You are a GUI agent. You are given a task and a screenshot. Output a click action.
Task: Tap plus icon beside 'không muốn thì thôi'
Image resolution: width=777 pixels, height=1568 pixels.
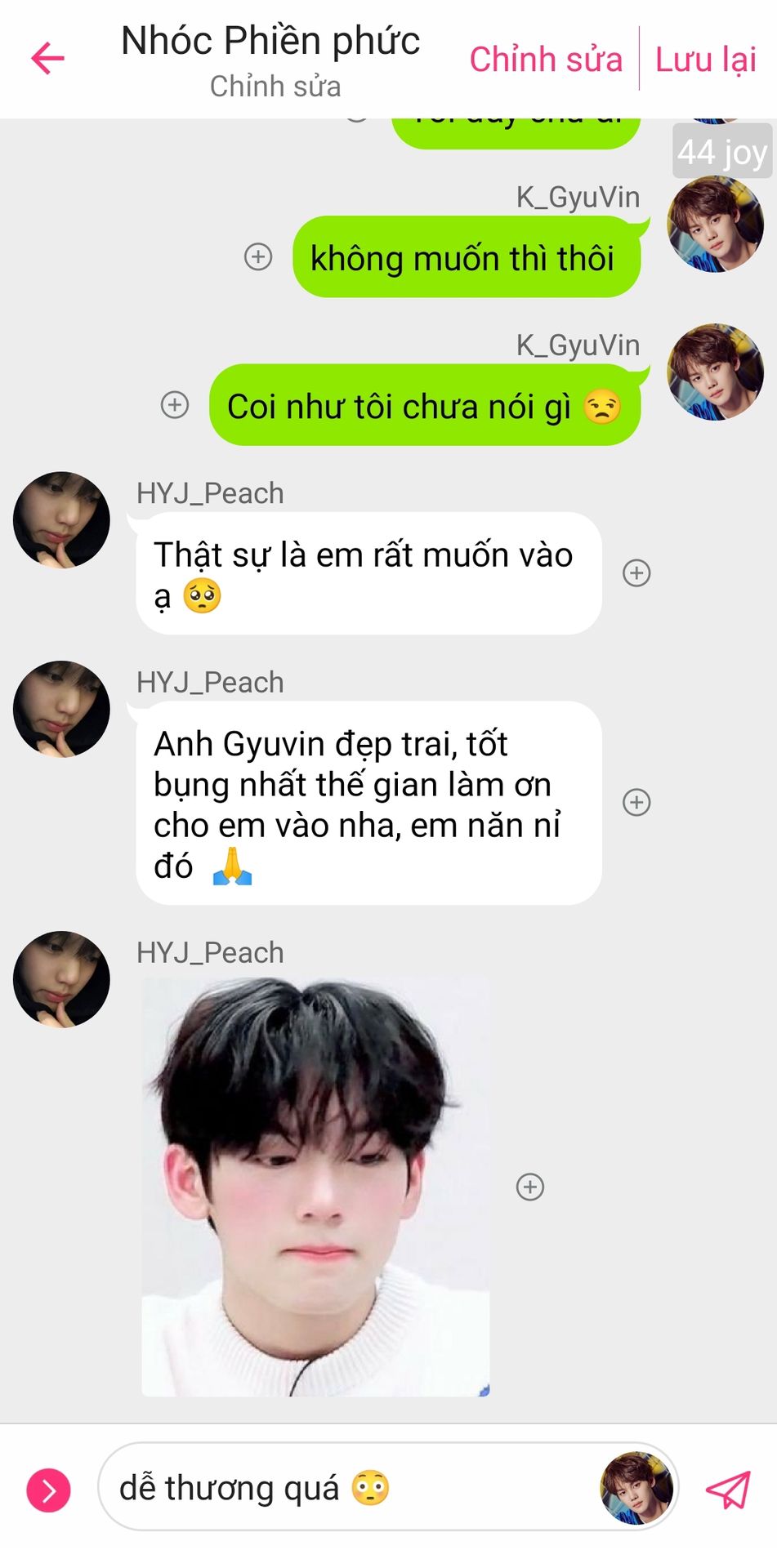click(x=258, y=256)
